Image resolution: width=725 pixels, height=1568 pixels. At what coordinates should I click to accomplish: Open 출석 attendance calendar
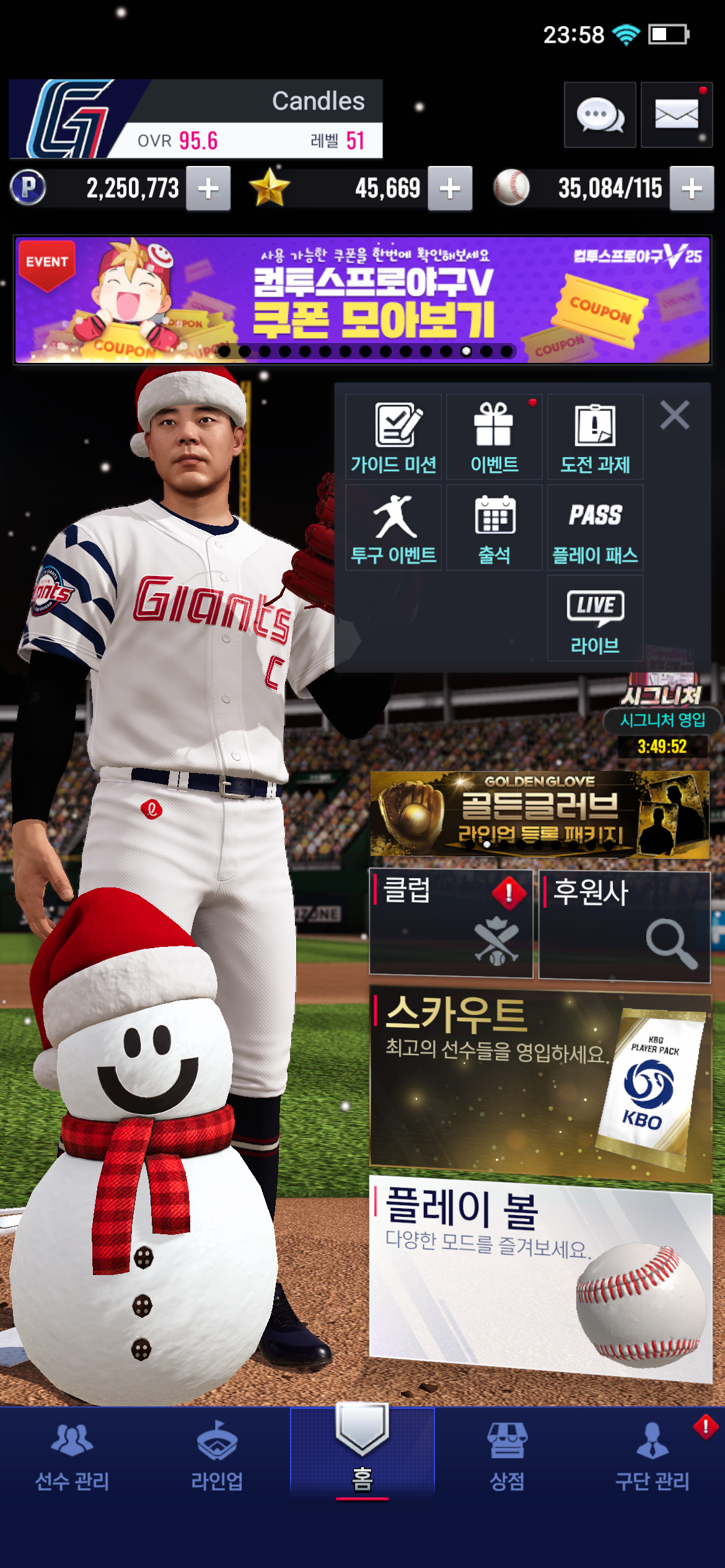(494, 528)
